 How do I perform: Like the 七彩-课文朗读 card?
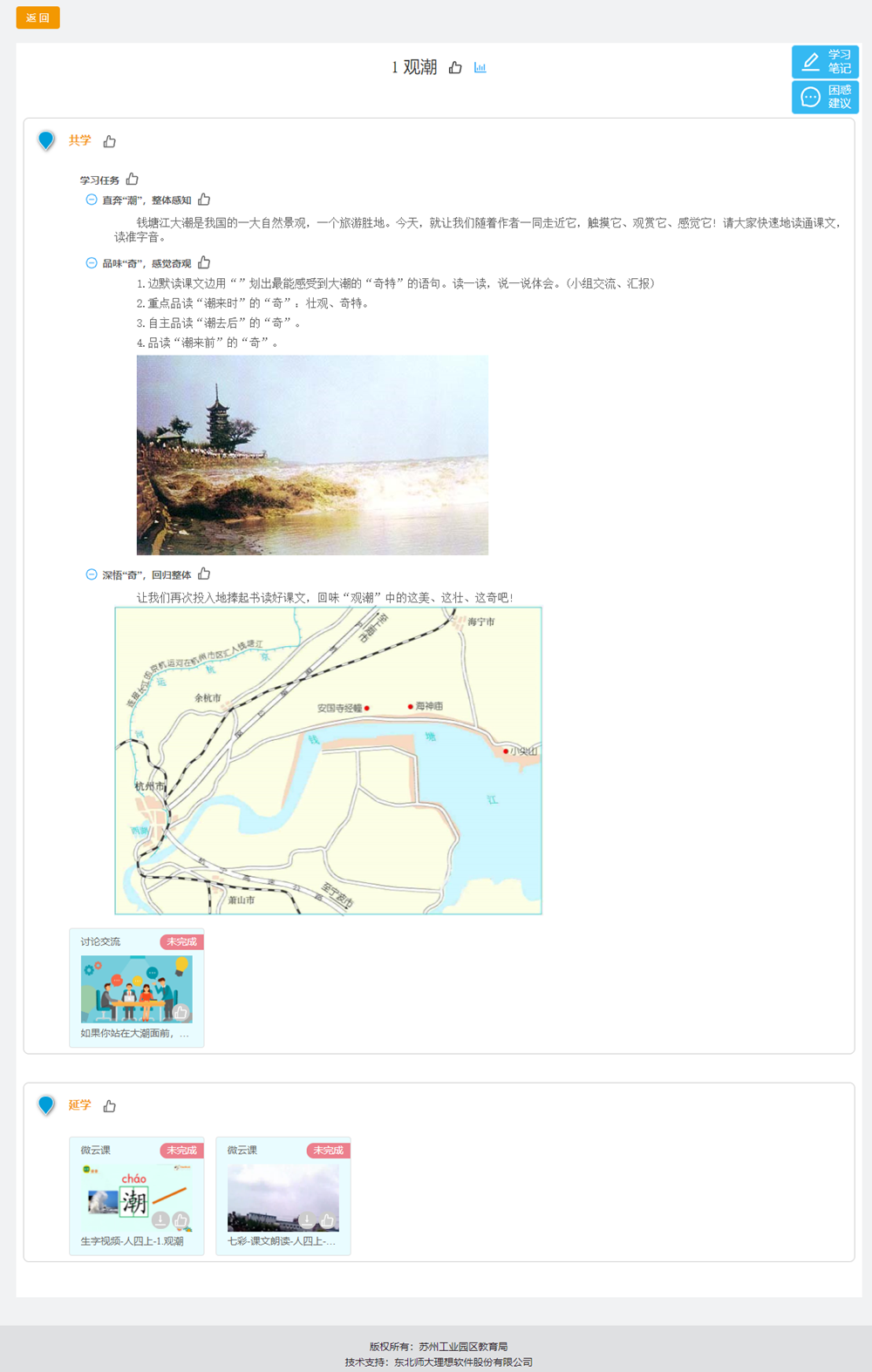point(327,1219)
